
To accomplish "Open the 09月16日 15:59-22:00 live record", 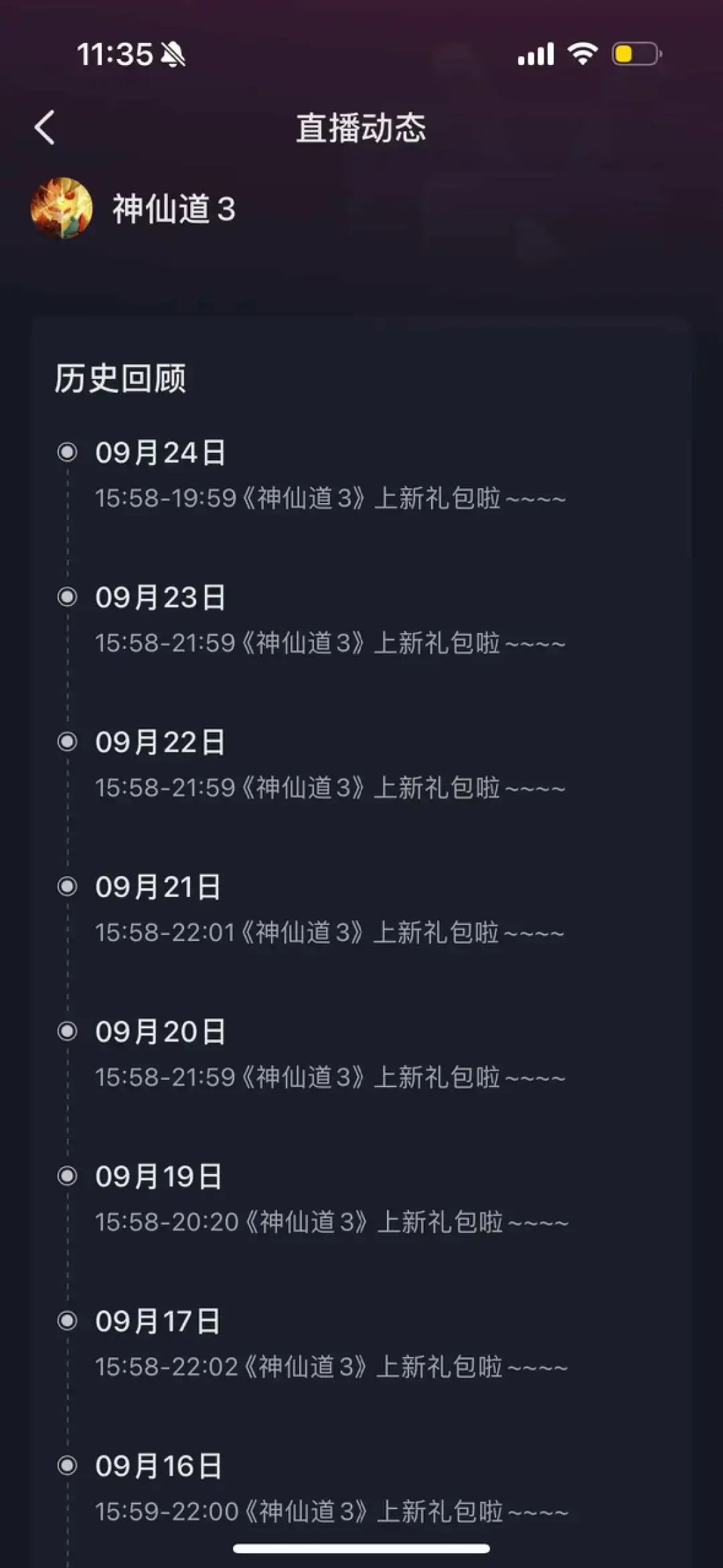I will [331, 1511].
